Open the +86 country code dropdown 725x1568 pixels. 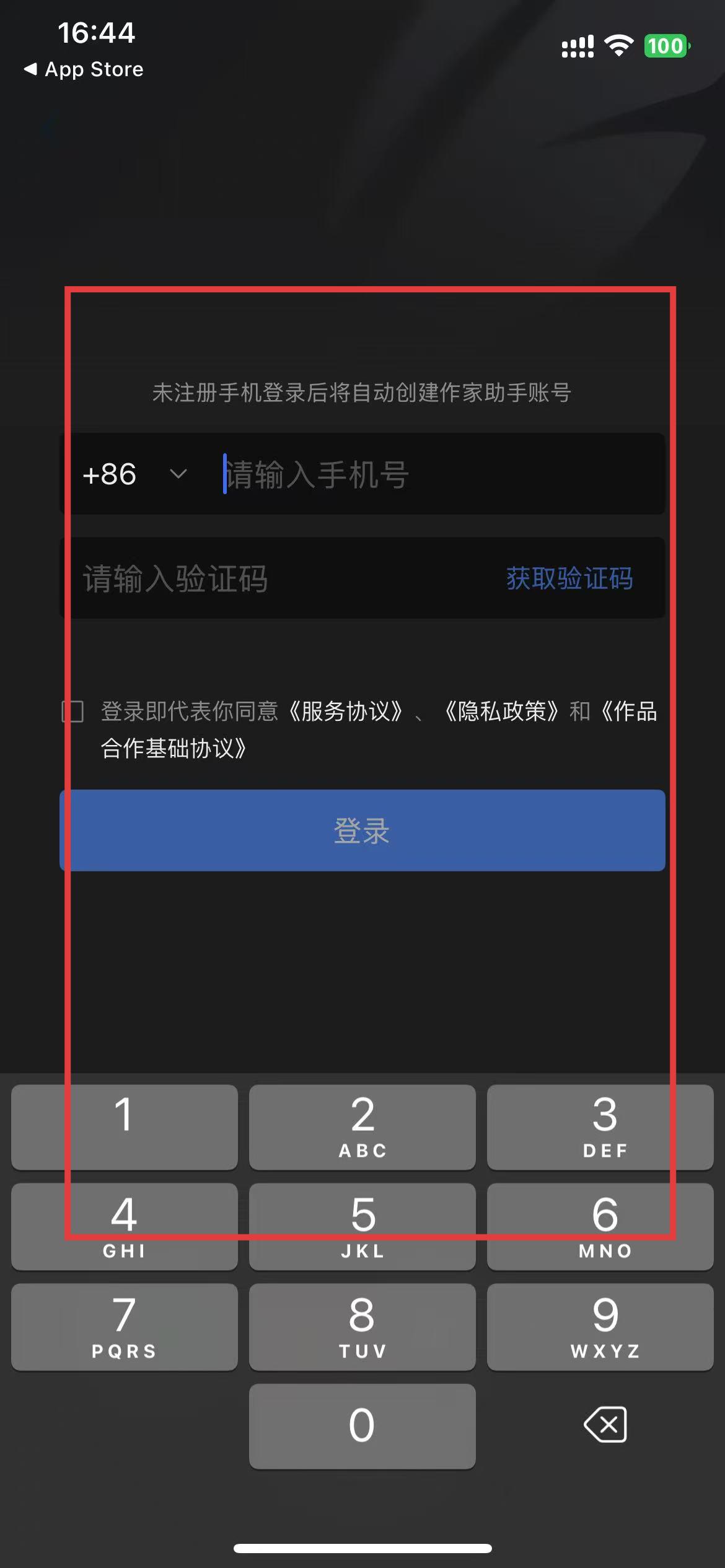[x=134, y=474]
